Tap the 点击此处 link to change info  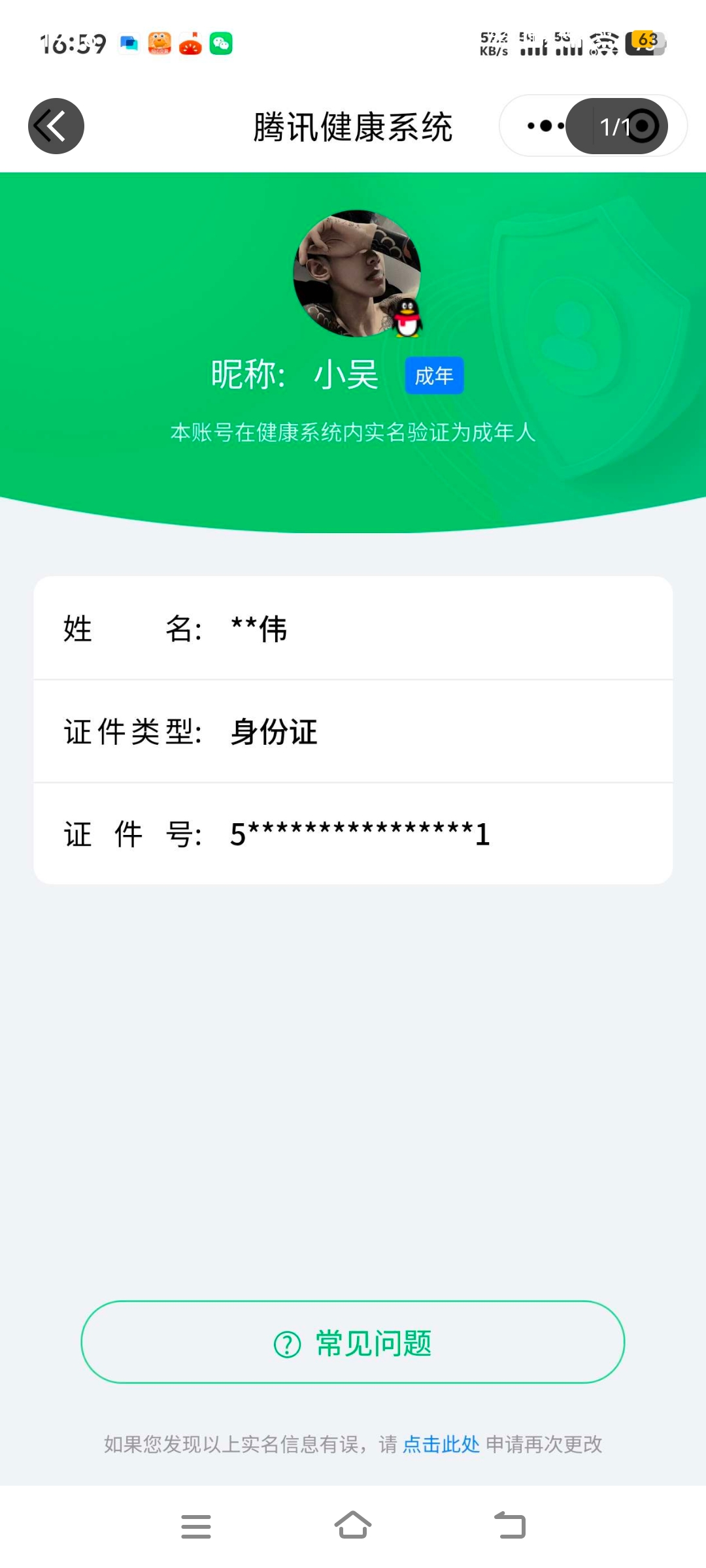coord(441,1444)
